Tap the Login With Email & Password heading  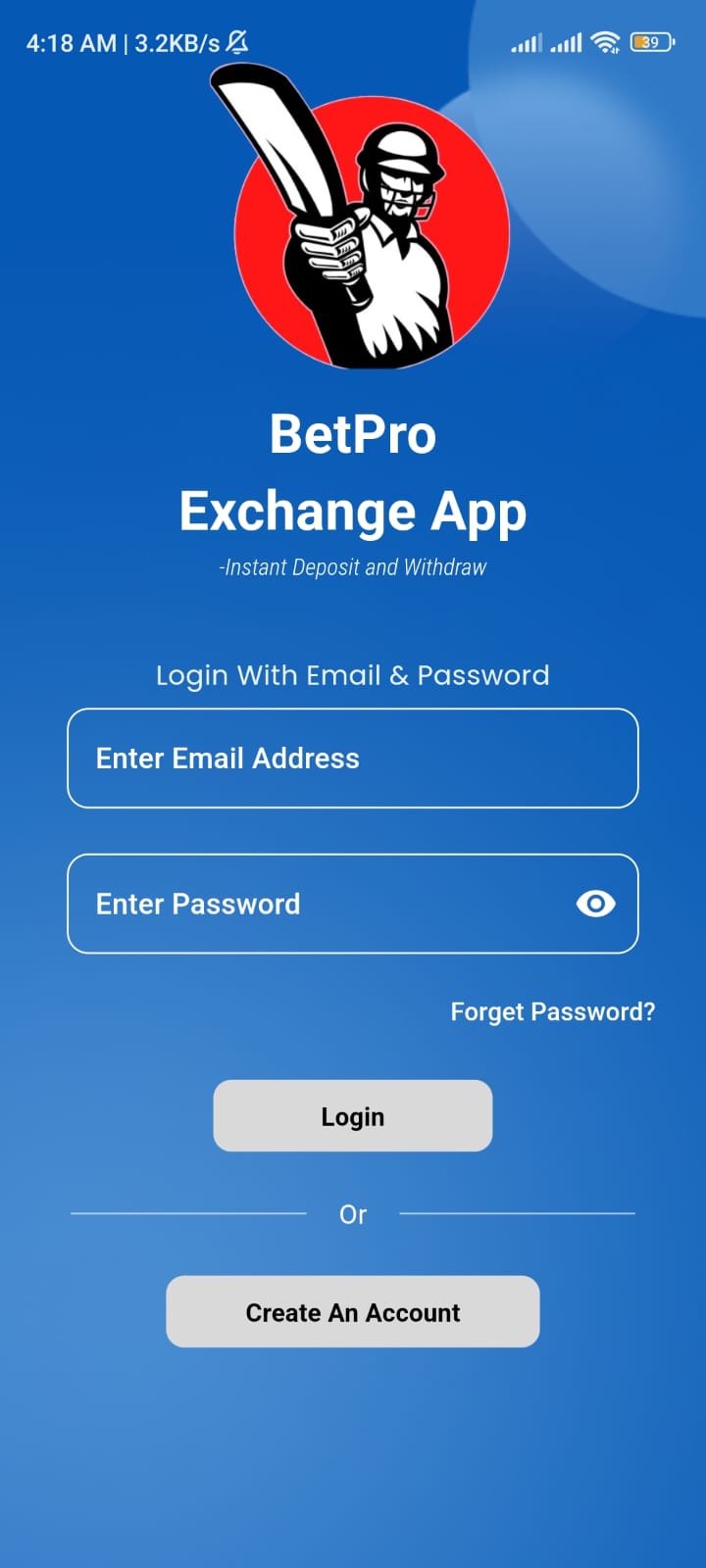click(x=353, y=675)
